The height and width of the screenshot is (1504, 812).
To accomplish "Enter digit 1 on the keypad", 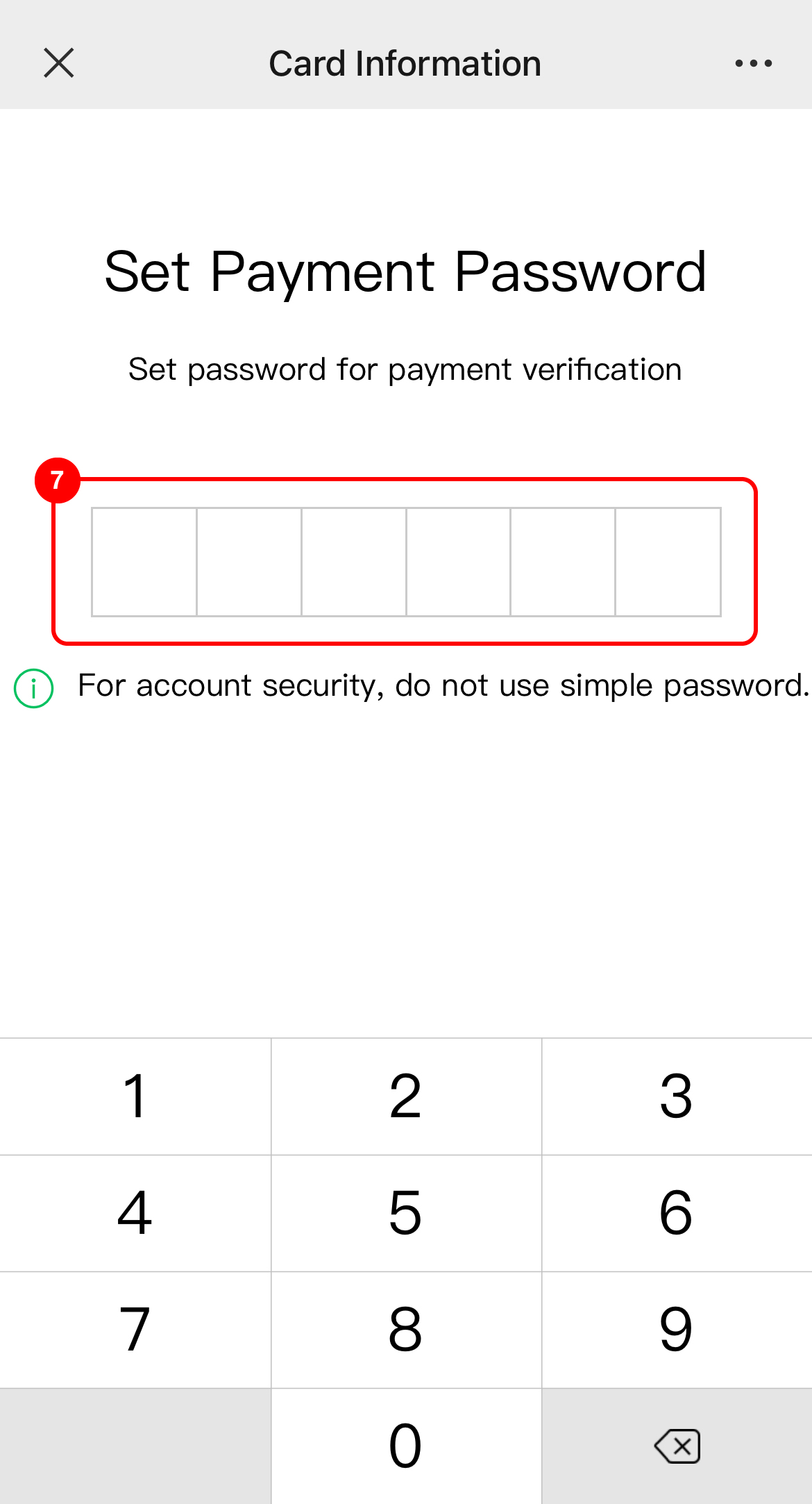I will (x=135, y=1096).
